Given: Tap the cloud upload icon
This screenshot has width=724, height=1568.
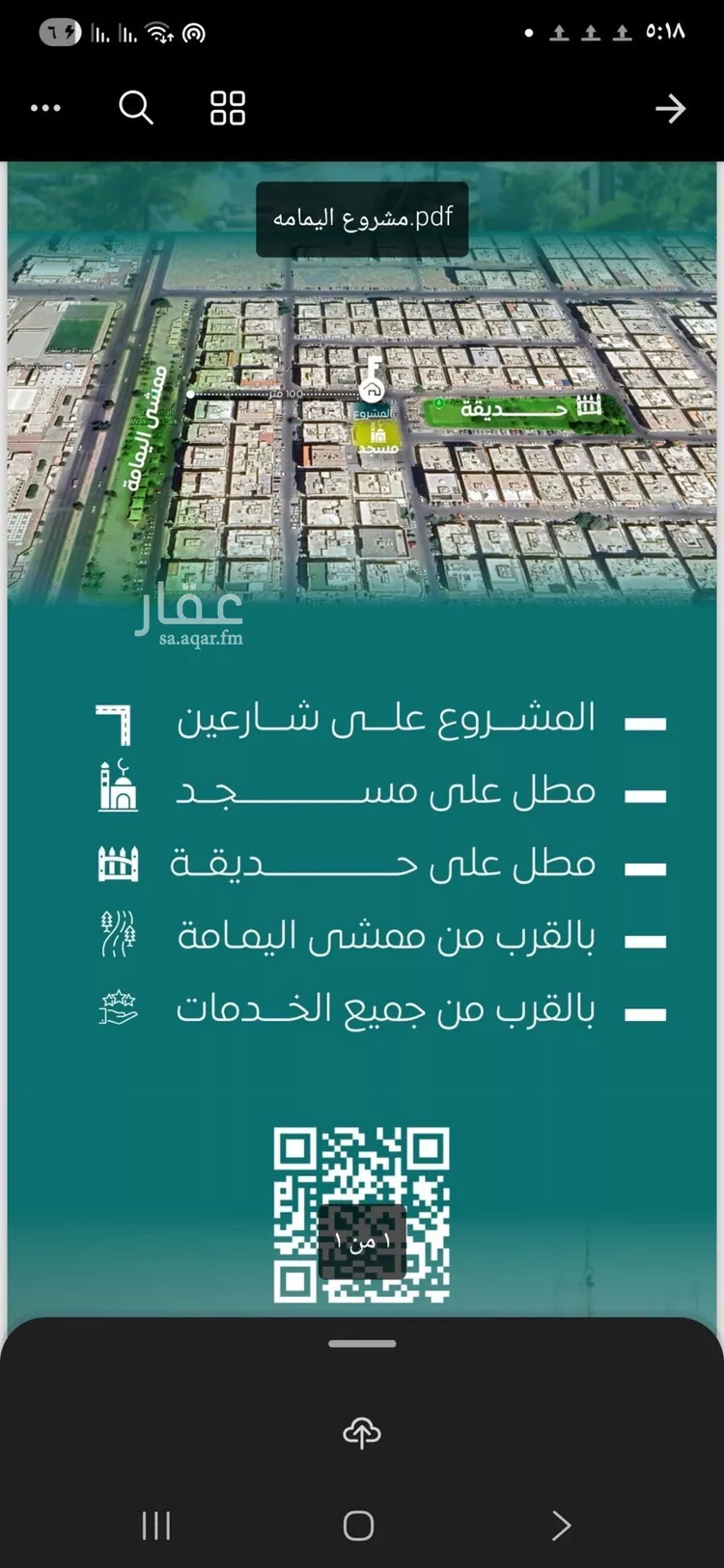Looking at the screenshot, I should point(362,1434).
